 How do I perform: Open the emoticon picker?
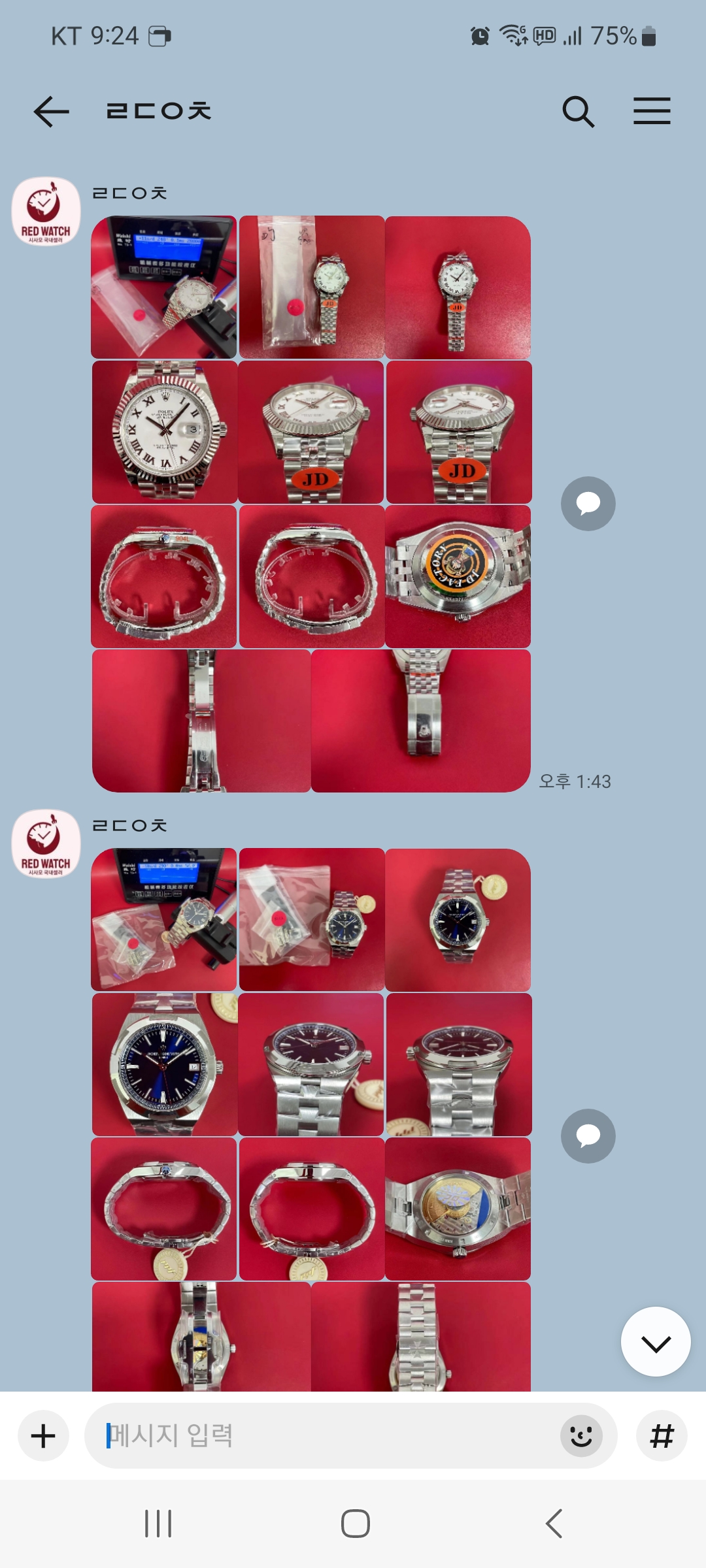[x=580, y=1435]
